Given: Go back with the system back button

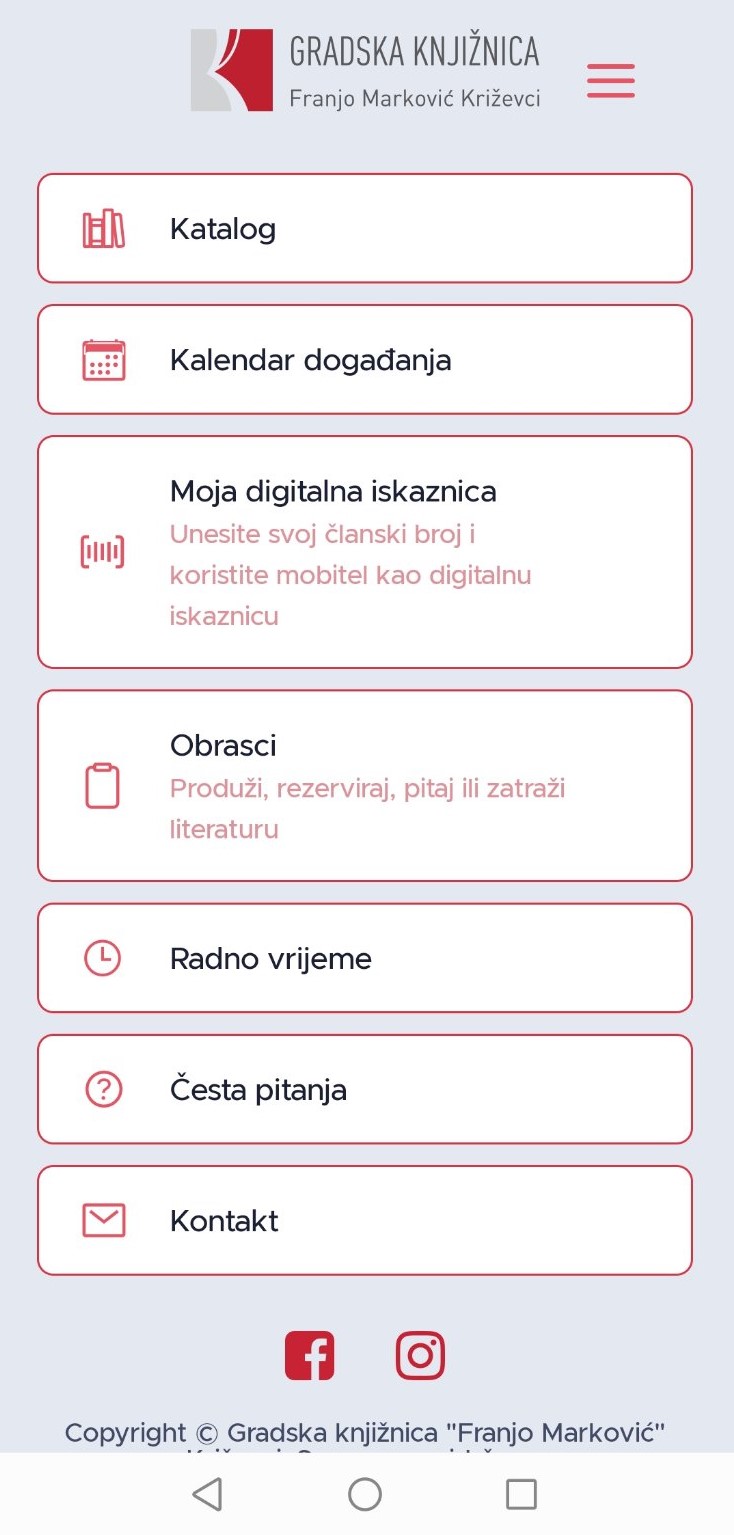Looking at the screenshot, I should (x=207, y=1494).
